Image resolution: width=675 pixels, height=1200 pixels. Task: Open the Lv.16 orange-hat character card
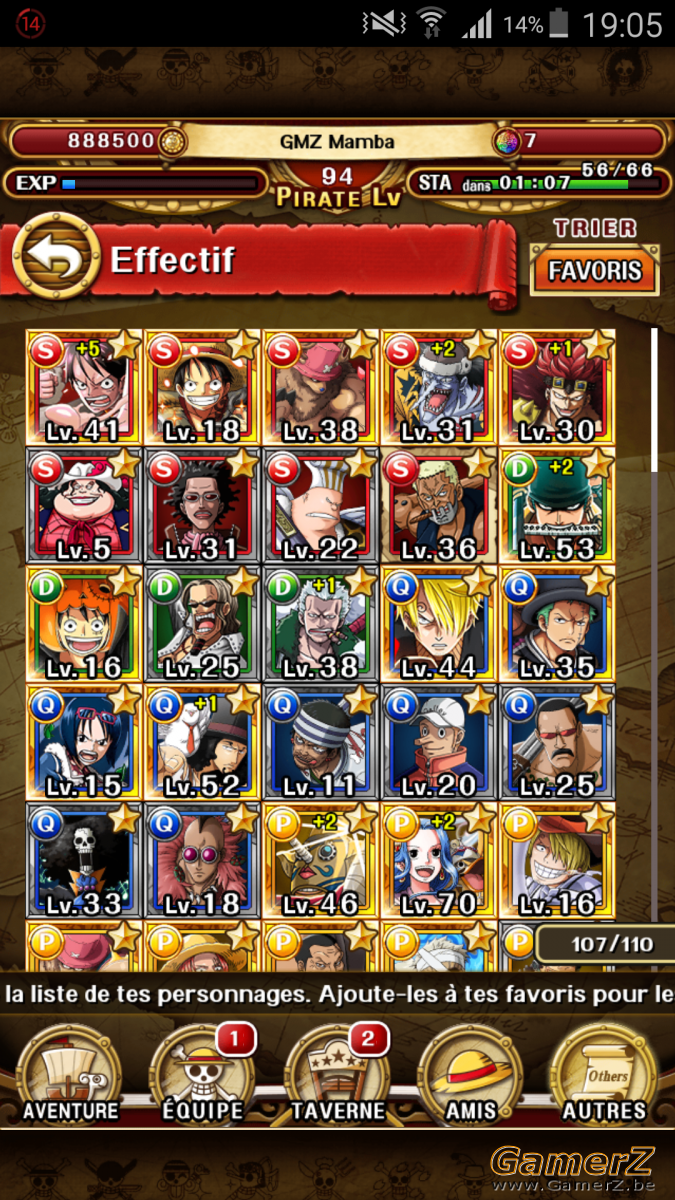[84, 624]
